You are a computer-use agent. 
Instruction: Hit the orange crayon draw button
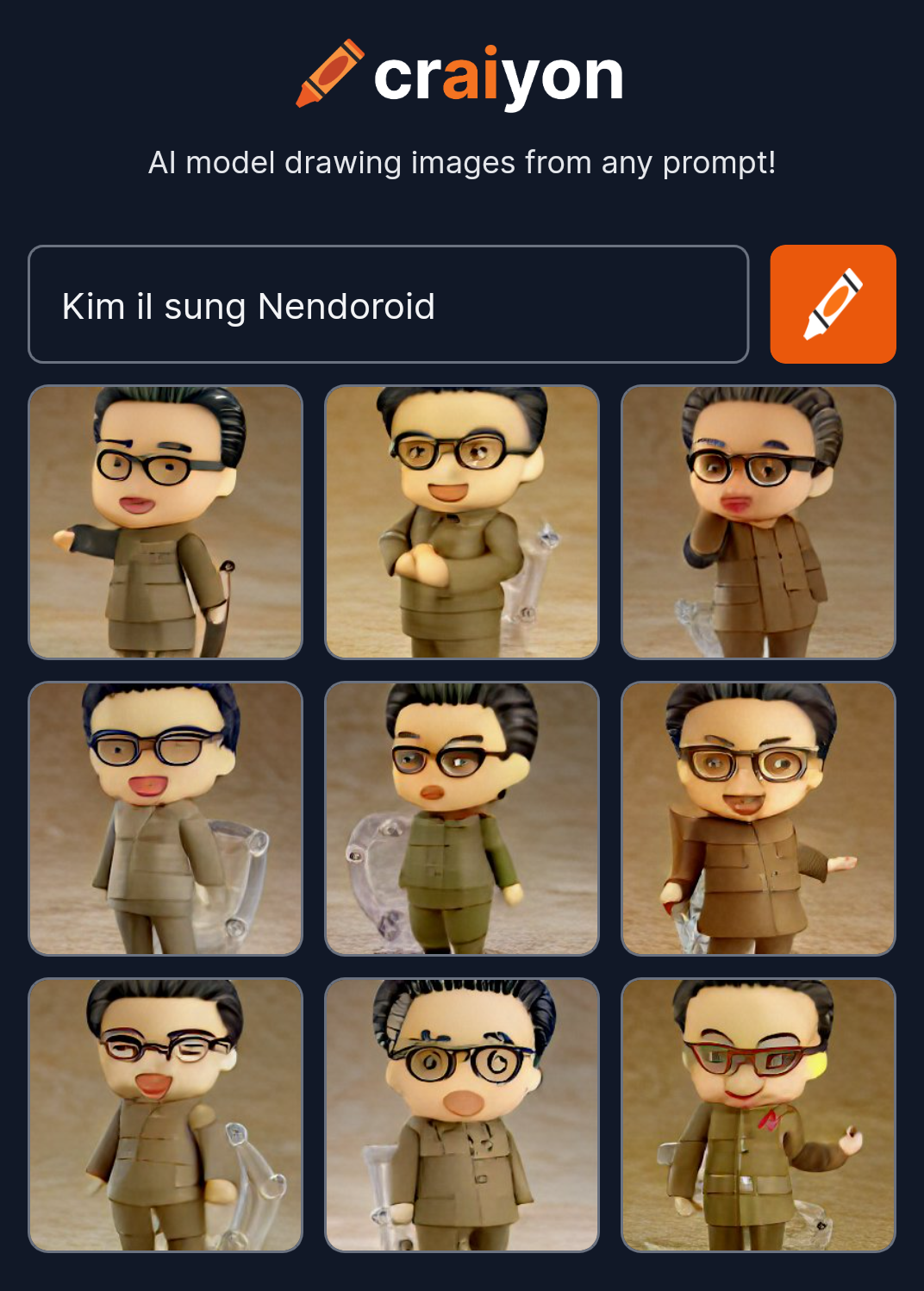point(833,304)
